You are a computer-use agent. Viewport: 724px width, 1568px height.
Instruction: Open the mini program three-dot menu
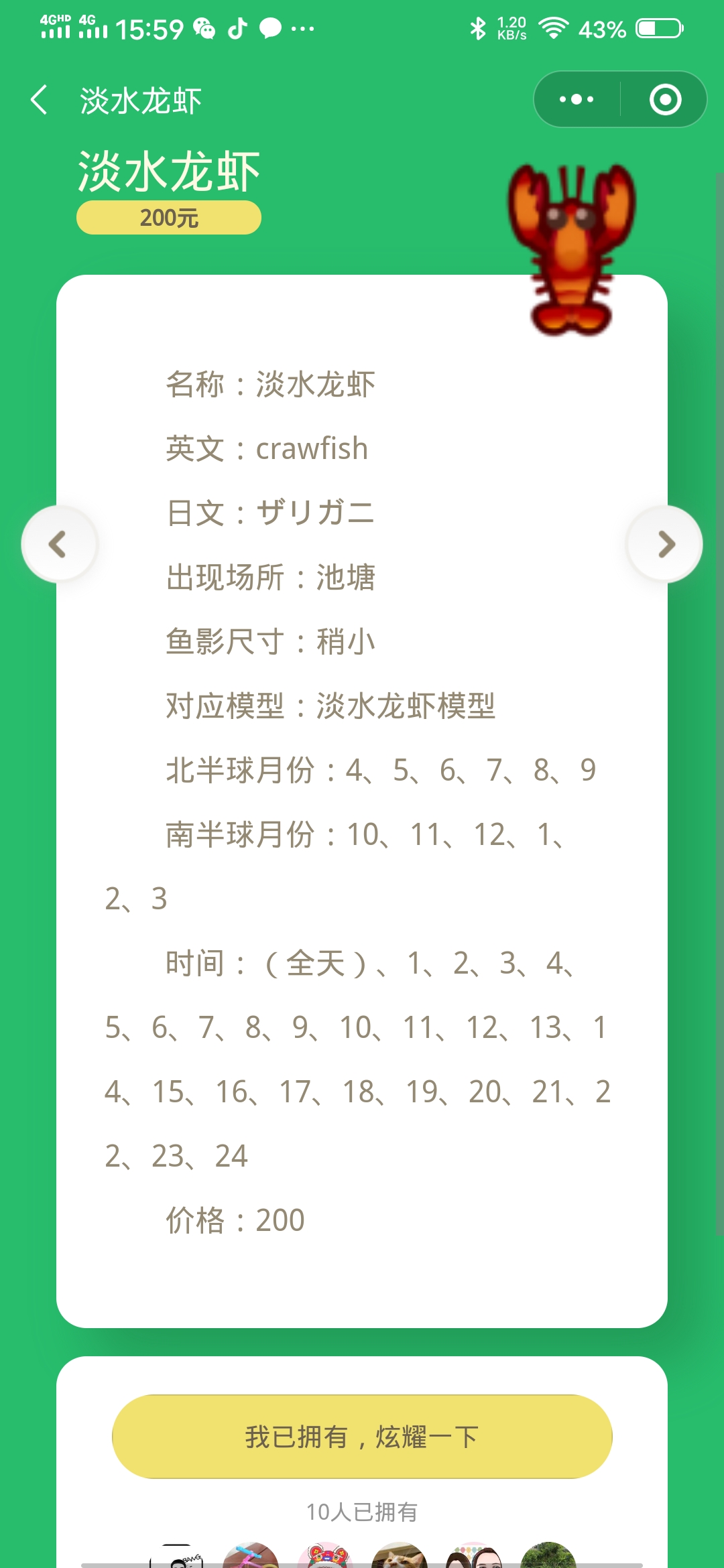coord(577,99)
